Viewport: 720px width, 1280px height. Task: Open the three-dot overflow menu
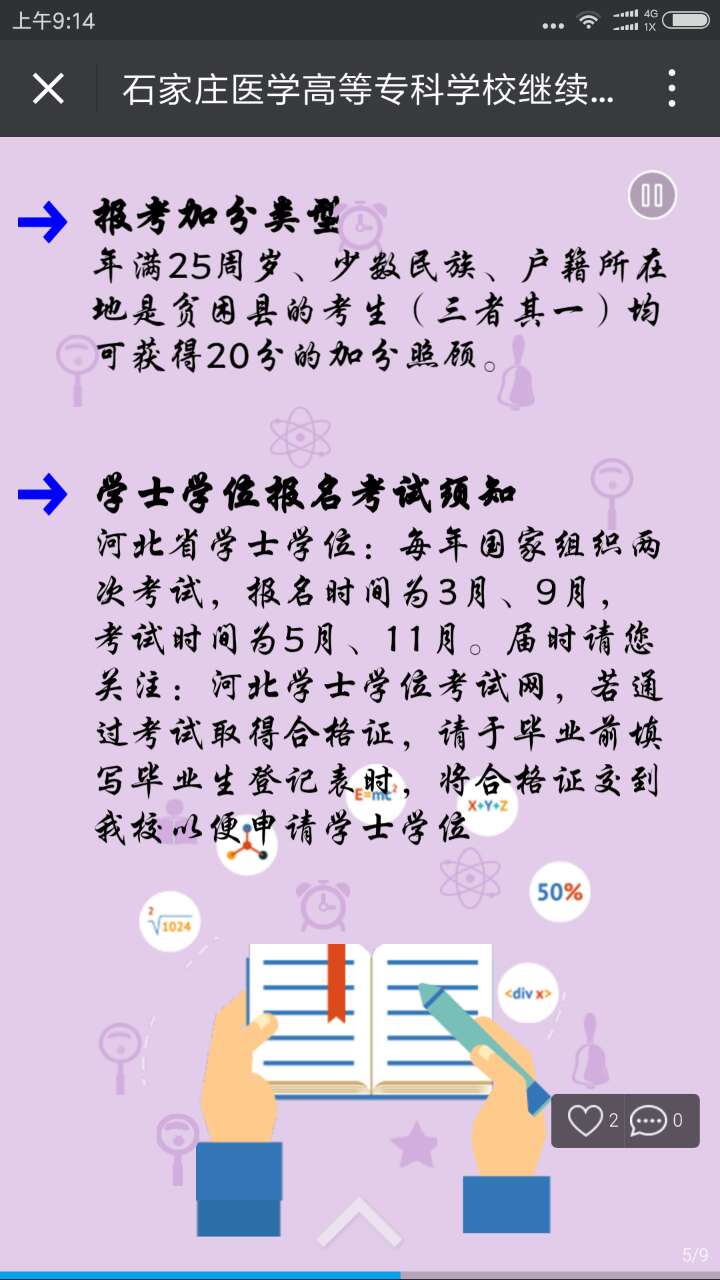672,89
